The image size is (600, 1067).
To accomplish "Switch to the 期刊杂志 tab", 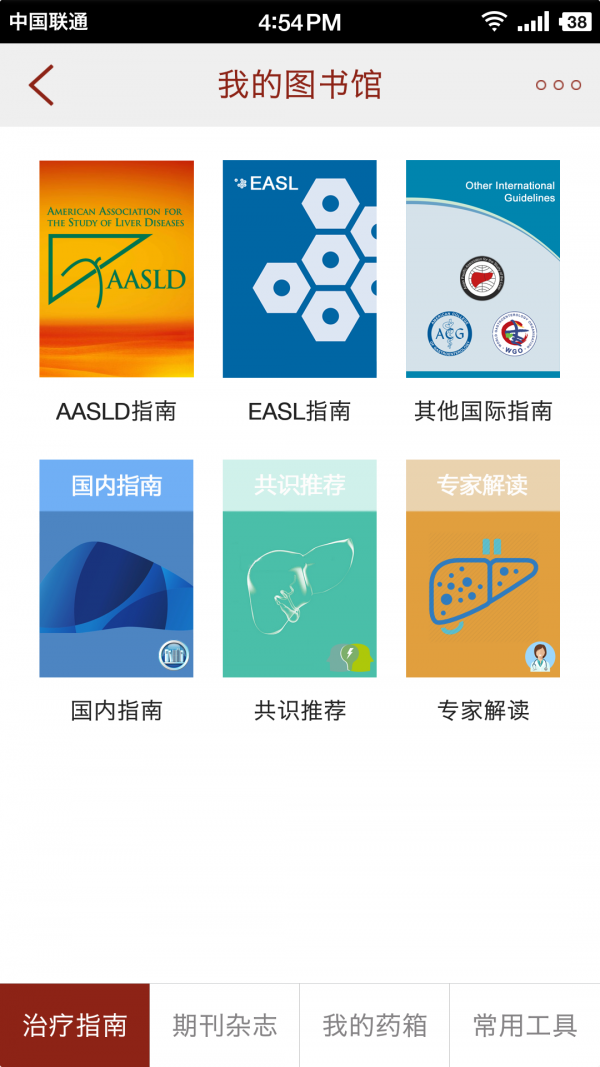I will (225, 1025).
